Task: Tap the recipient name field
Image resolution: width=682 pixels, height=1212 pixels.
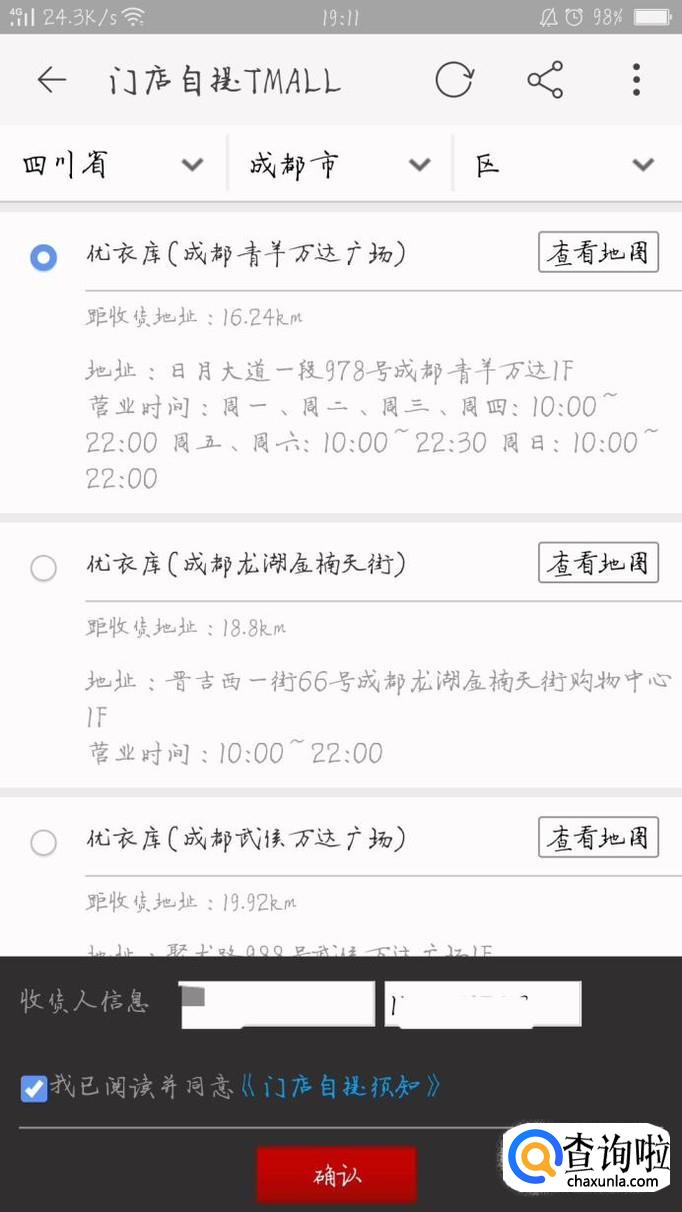Action: click(276, 1003)
